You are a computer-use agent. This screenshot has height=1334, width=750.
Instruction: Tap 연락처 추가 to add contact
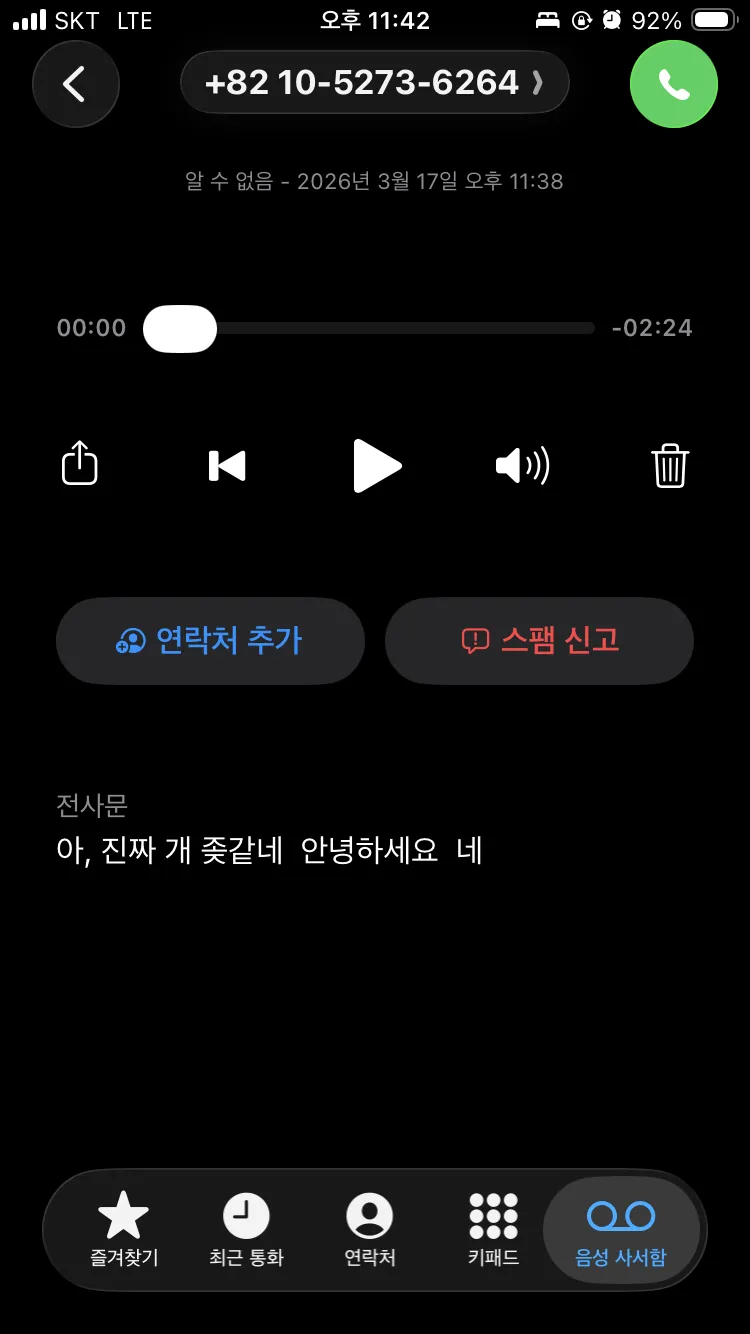click(x=210, y=641)
